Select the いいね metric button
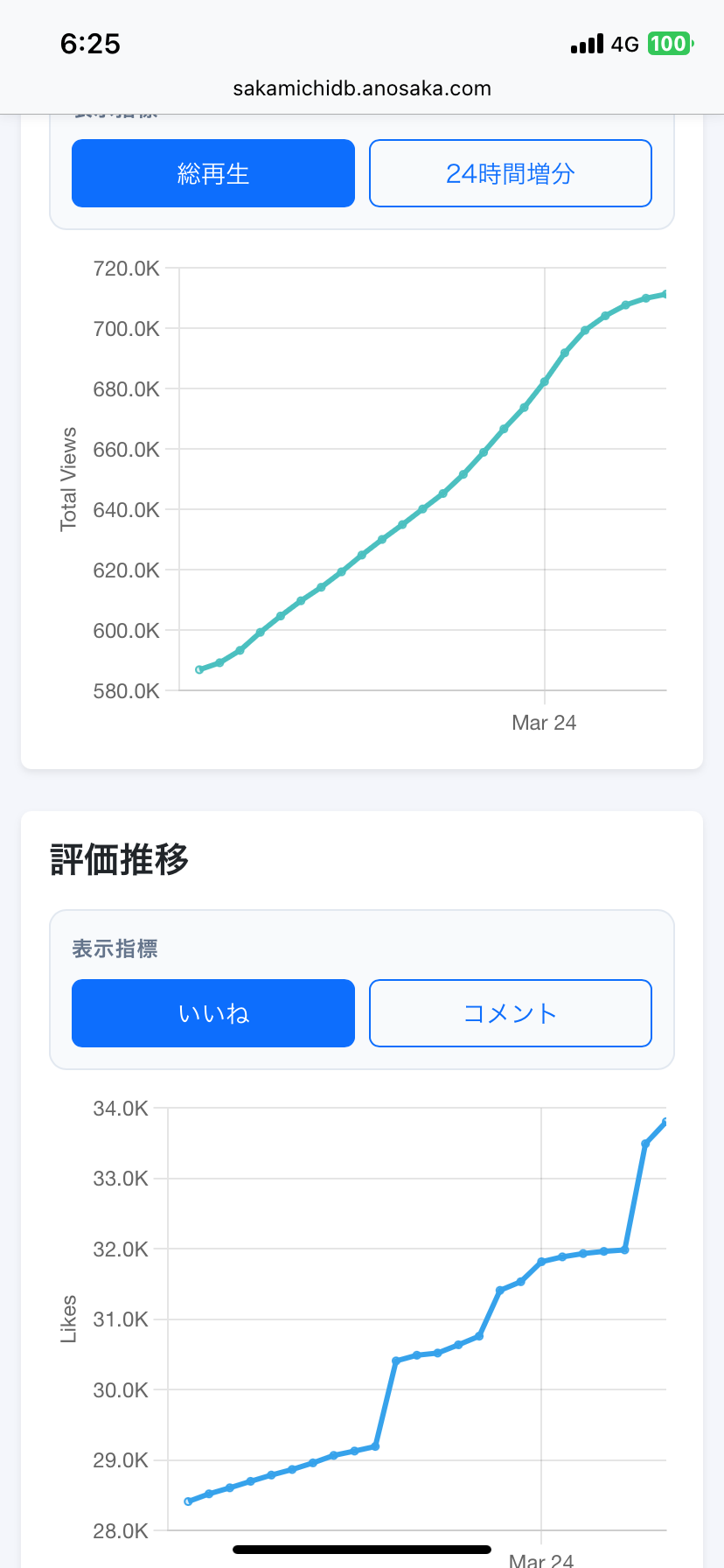The image size is (724, 1568). coord(213,1013)
